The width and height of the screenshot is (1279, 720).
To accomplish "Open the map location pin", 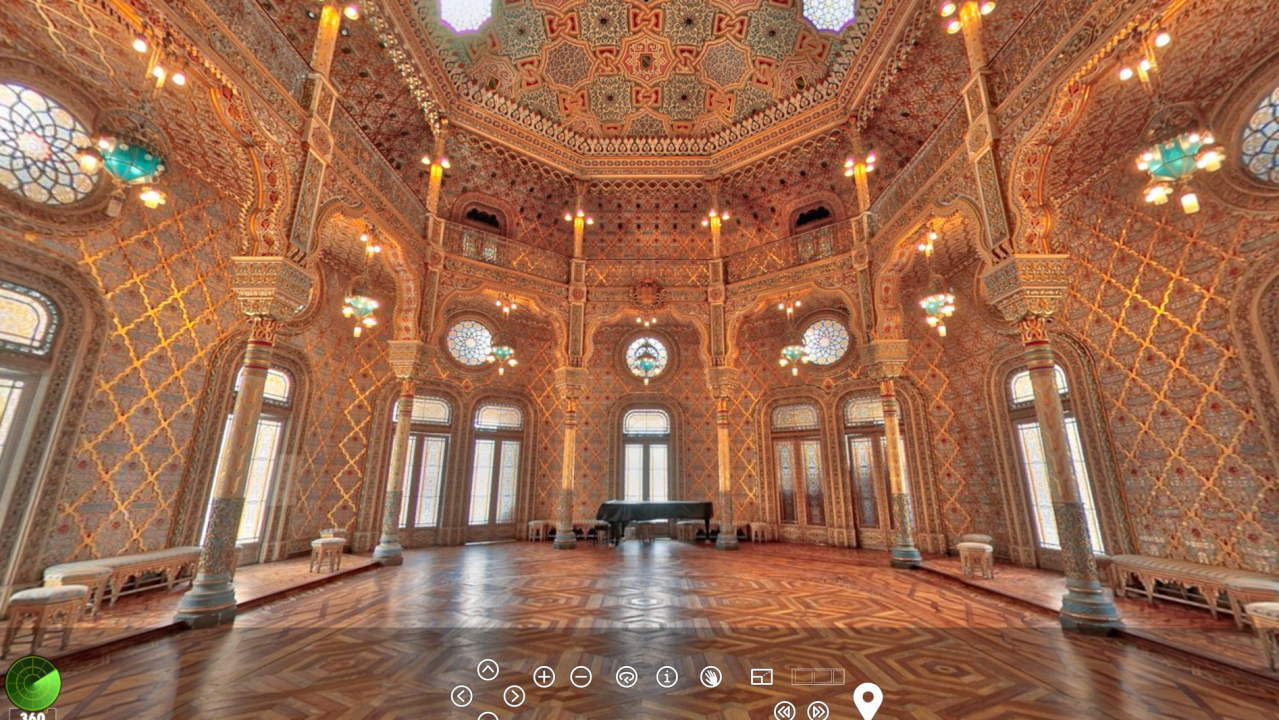I will coord(867,700).
